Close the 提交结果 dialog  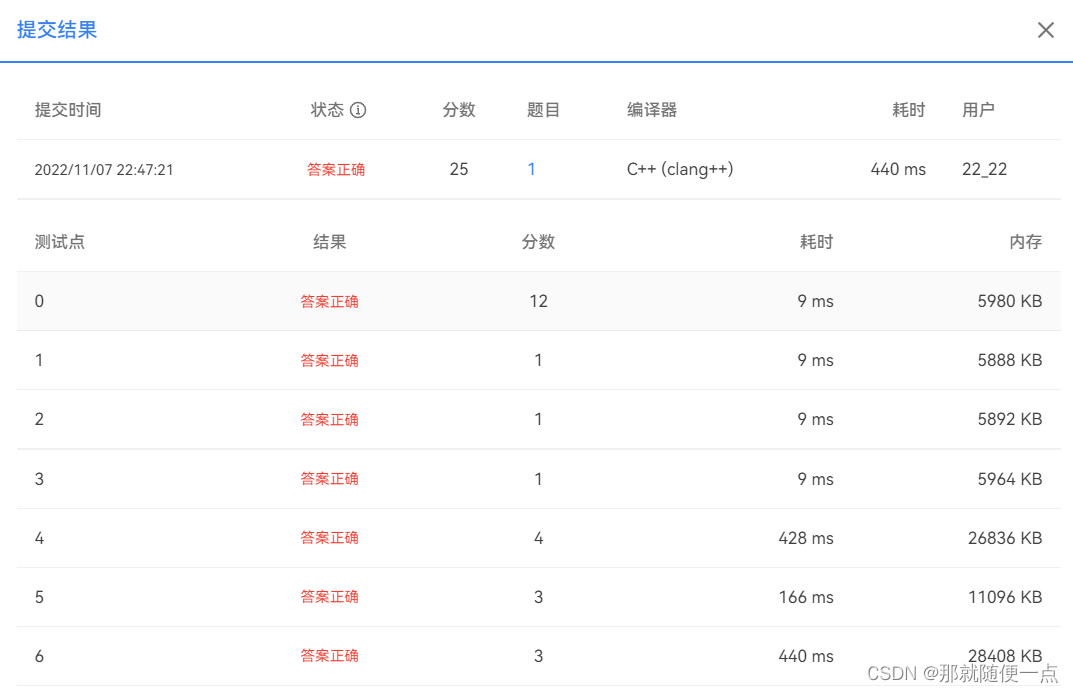coord(1045,30)
